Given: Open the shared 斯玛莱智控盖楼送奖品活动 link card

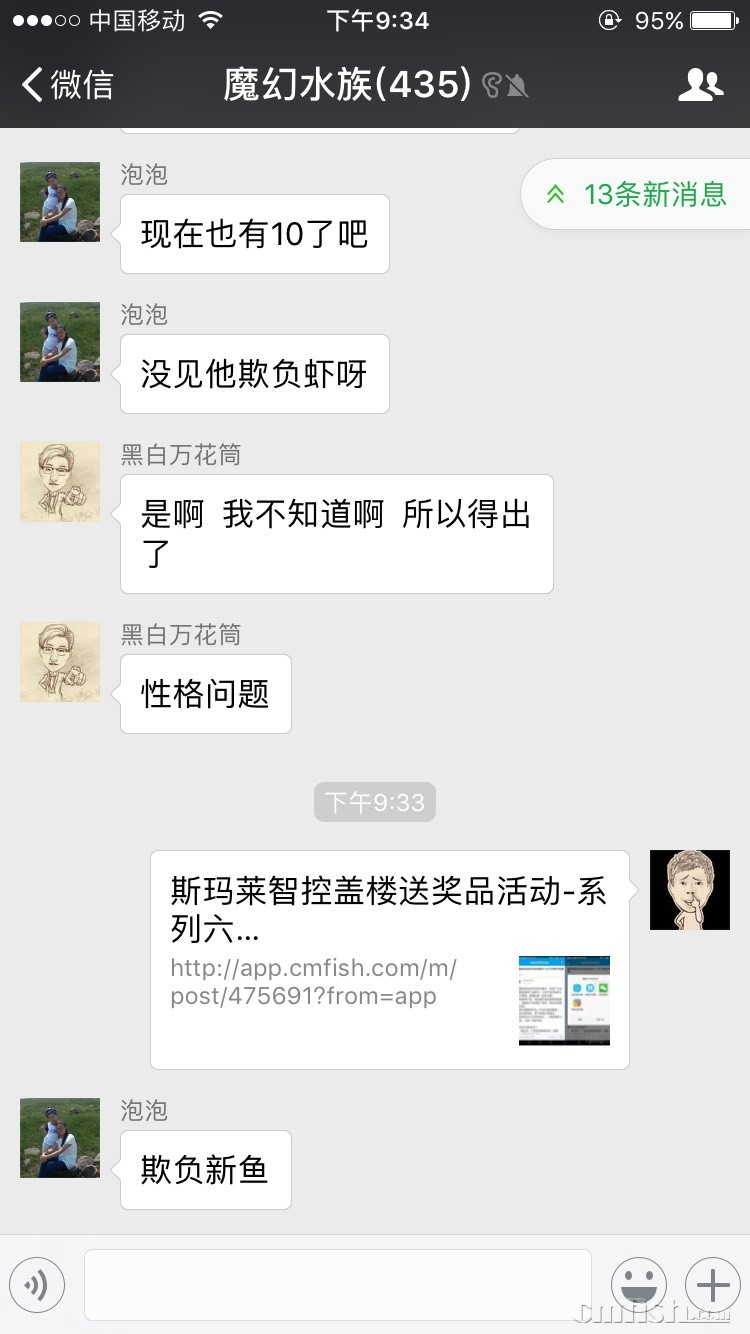Looking at the screenshot, I should tap(389, 959).
